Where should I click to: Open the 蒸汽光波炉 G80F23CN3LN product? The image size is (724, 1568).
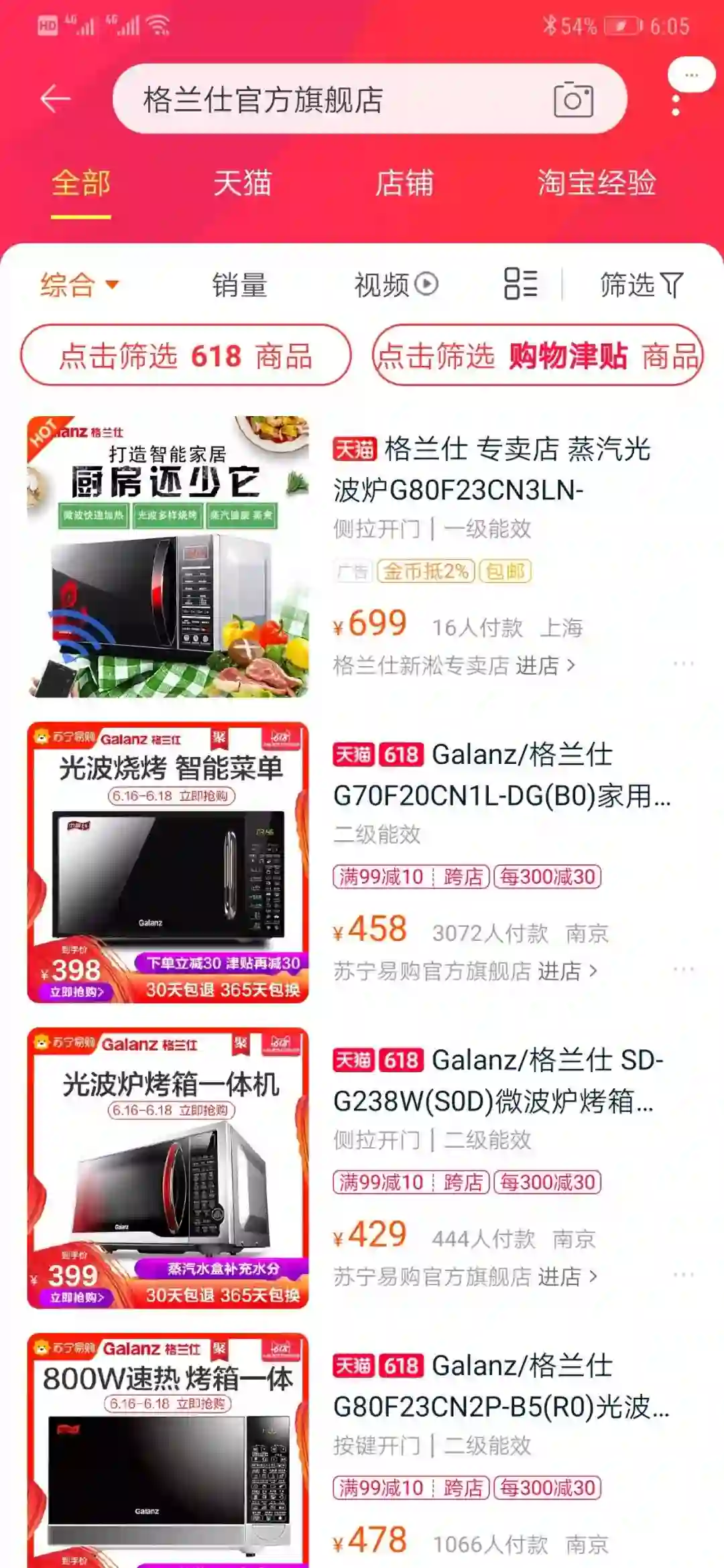click(491, 469)
